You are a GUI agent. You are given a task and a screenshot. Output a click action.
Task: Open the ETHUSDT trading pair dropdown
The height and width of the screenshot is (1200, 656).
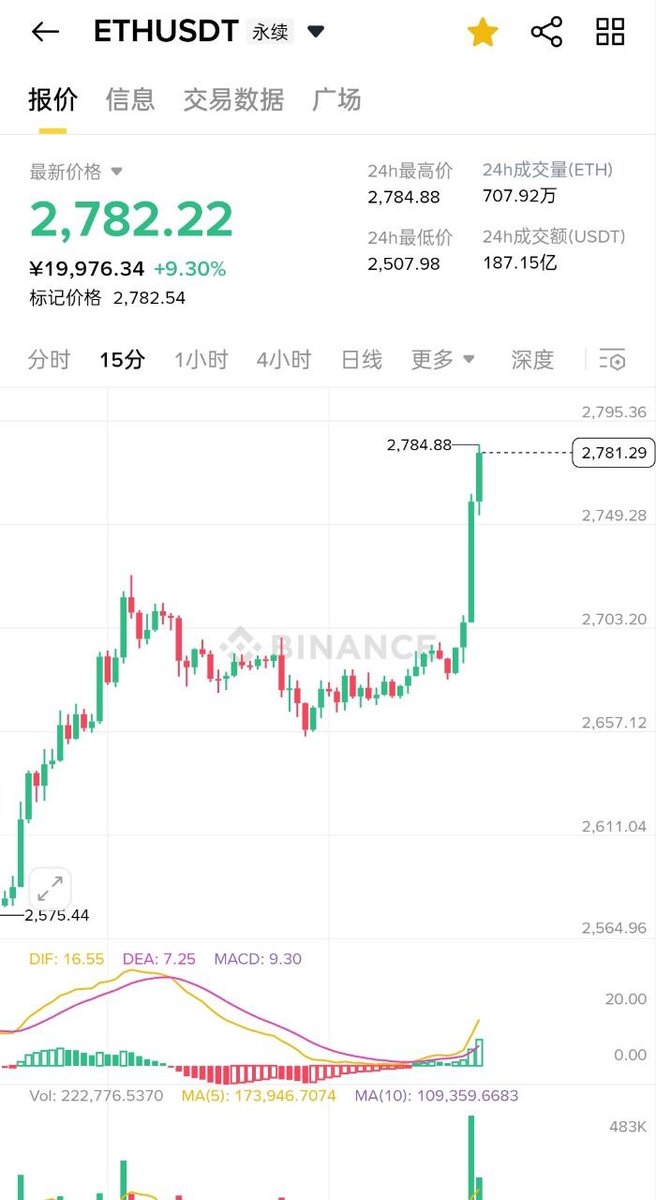pyautogui.click(x=316, y=32)
